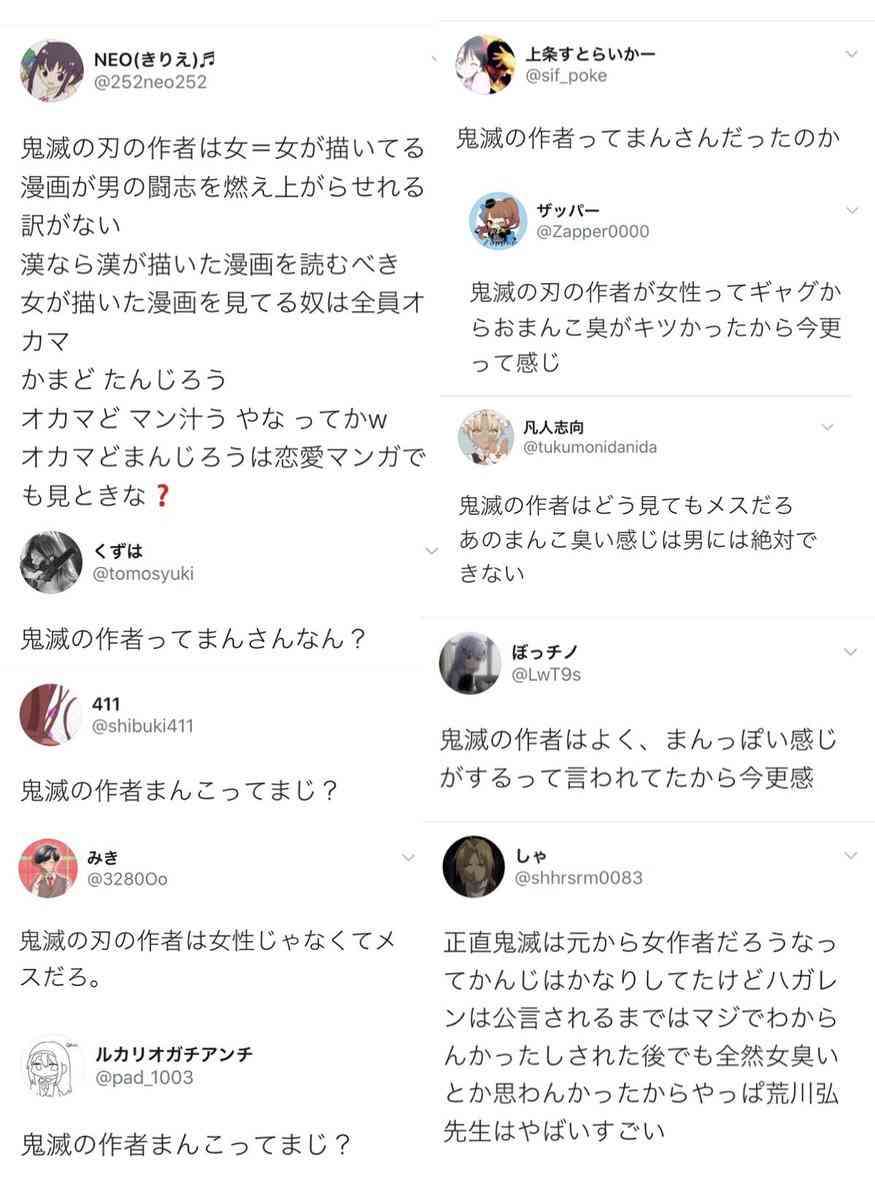Viewport: 875px width, 1200px height.
Task: Click ザッパー's blue avatar icon
Action: 499,220
